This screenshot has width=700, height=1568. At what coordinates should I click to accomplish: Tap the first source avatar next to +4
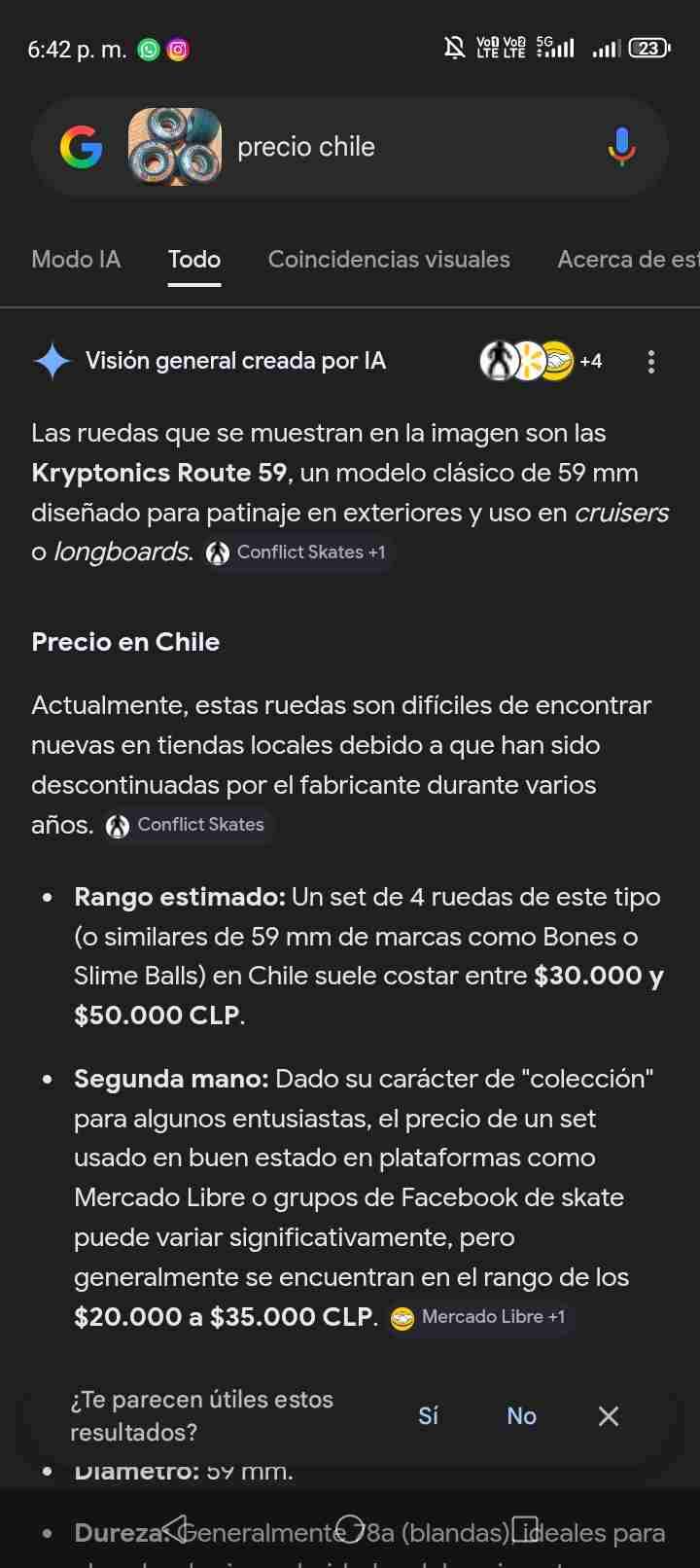click(x=498, y=361)
